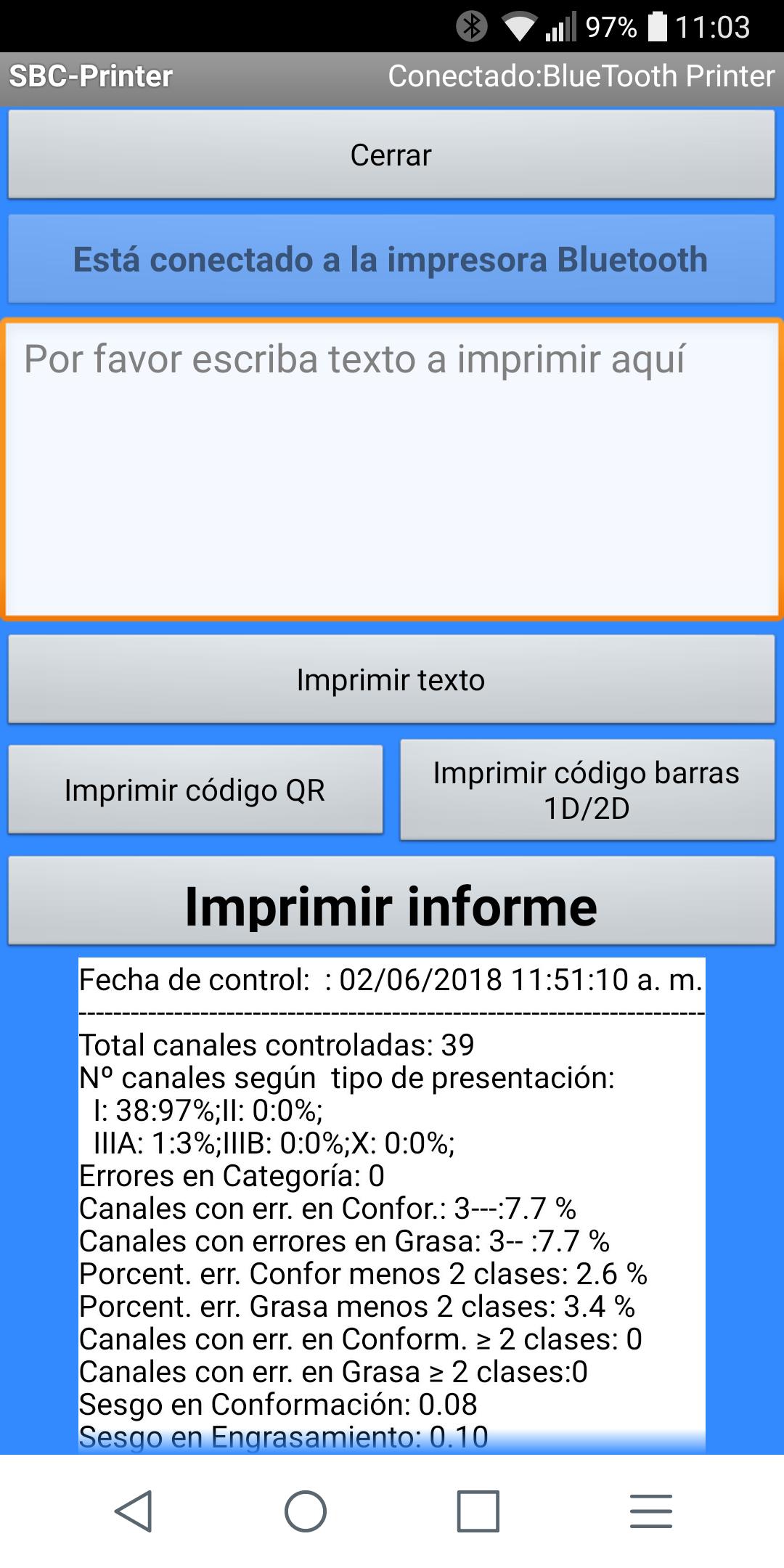Open the recent apps view
The image size is (784, 1568).
coord(478,1511)
